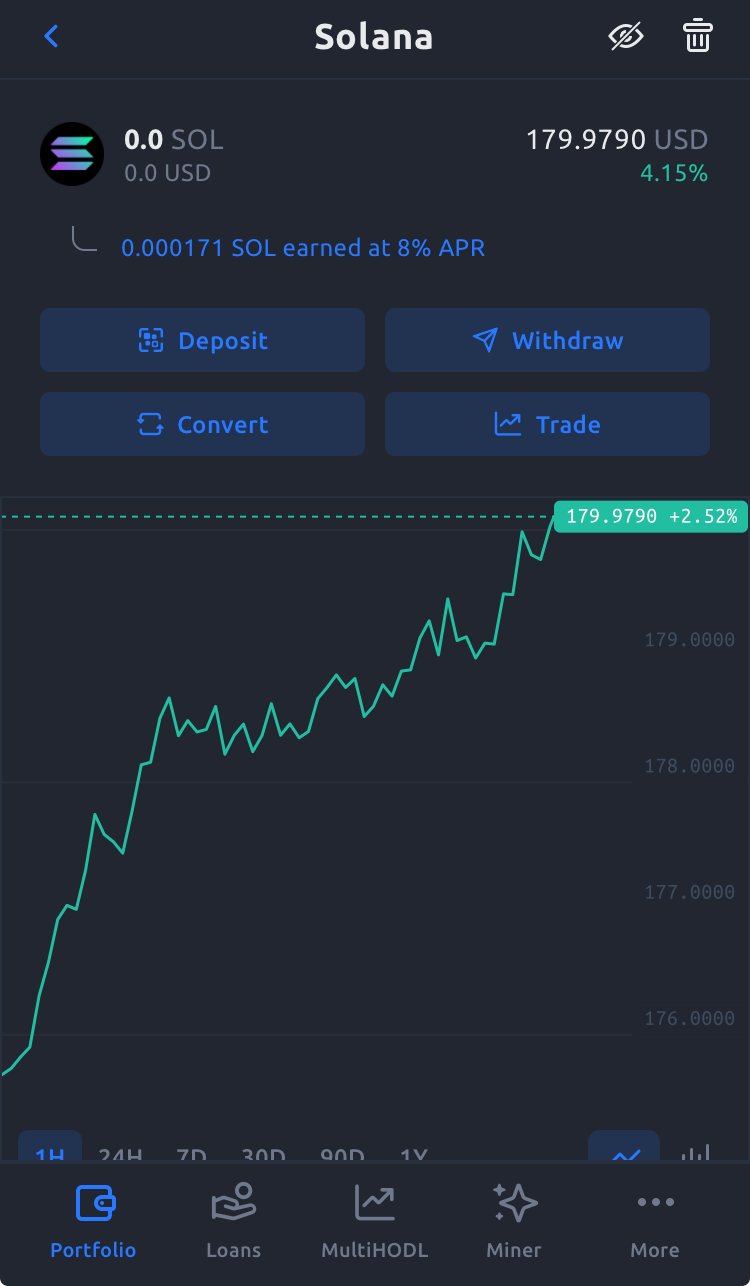Go back from the Solana screen
The image size is (750, 1286).
51,37
